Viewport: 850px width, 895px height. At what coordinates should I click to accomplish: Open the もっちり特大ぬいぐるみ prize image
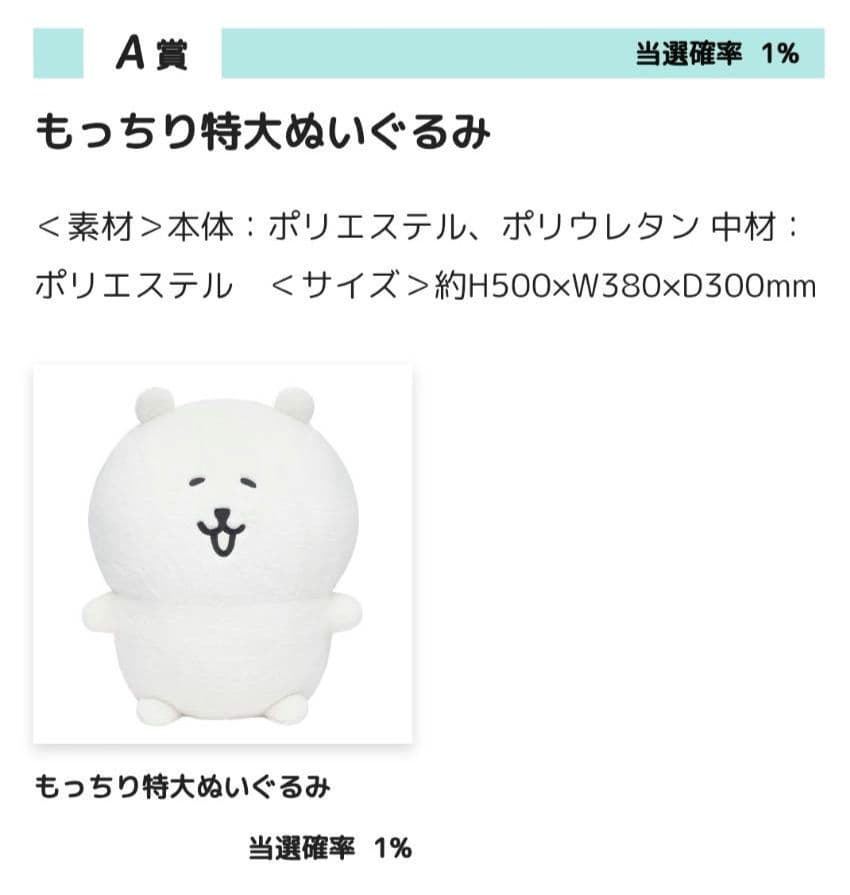click(x=223, y=554)
